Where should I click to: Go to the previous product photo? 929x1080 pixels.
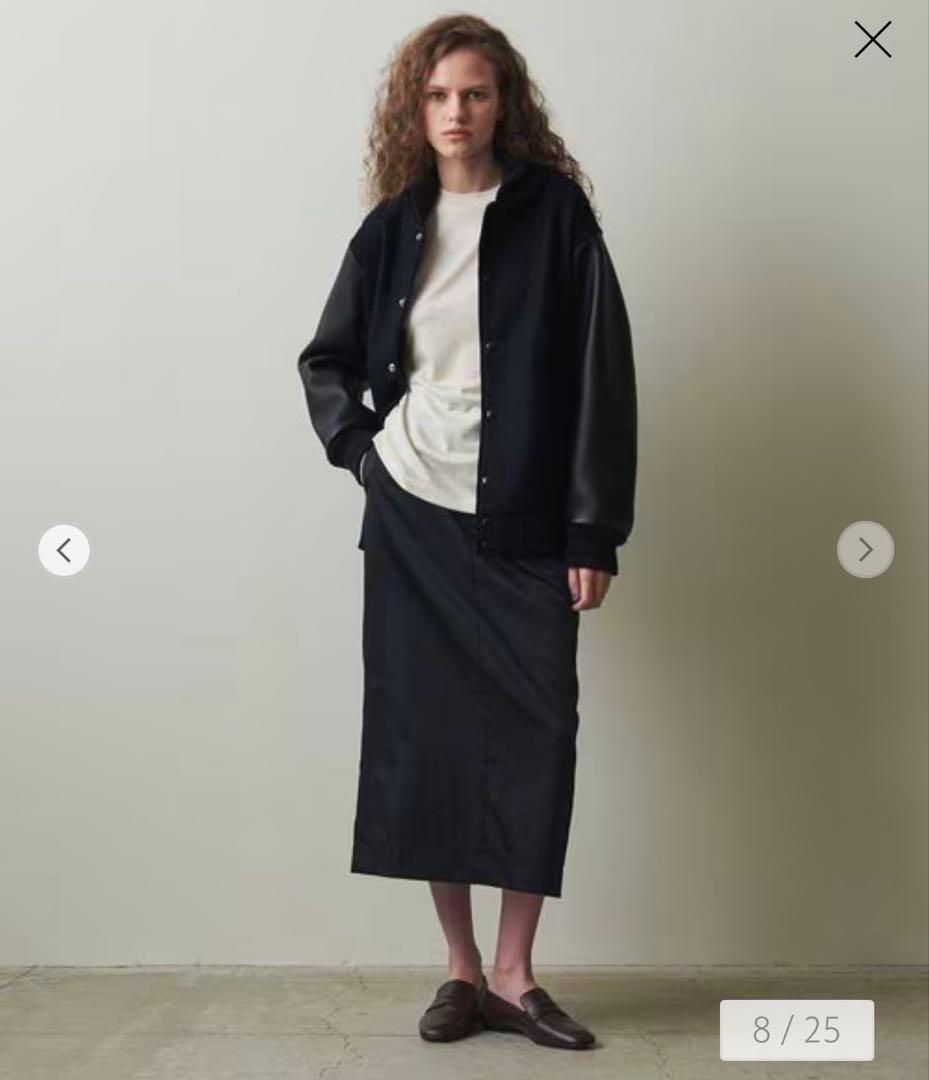[64, 550]
